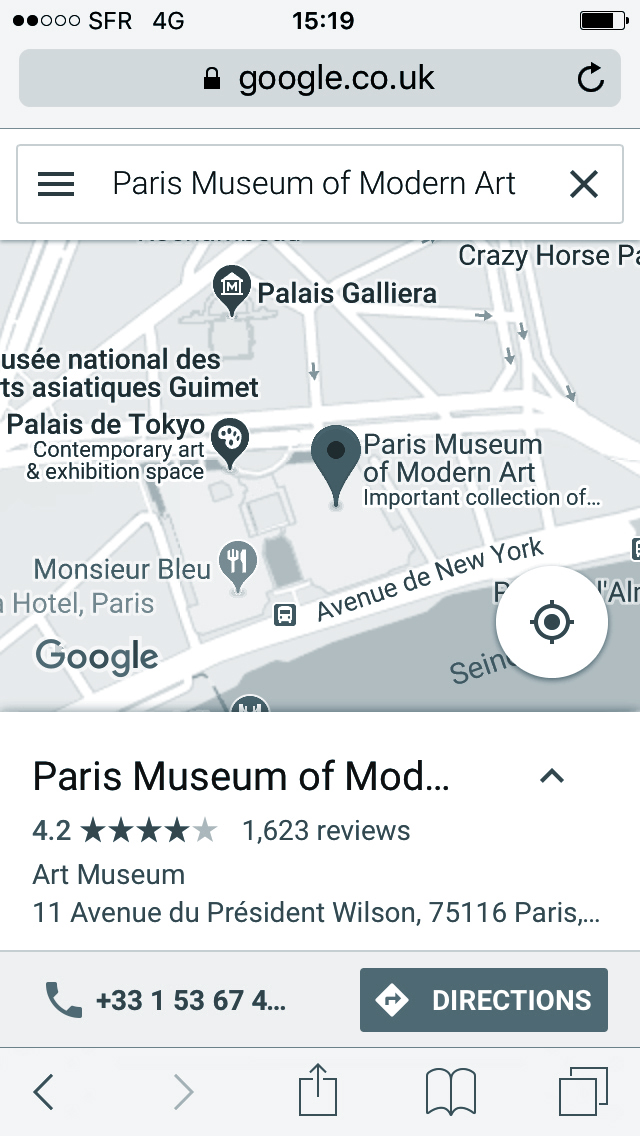This screenshot has width=640, height=1136.
Task: Tap the Paris Museum of Modern Art pin
Action: coord(336,462)
